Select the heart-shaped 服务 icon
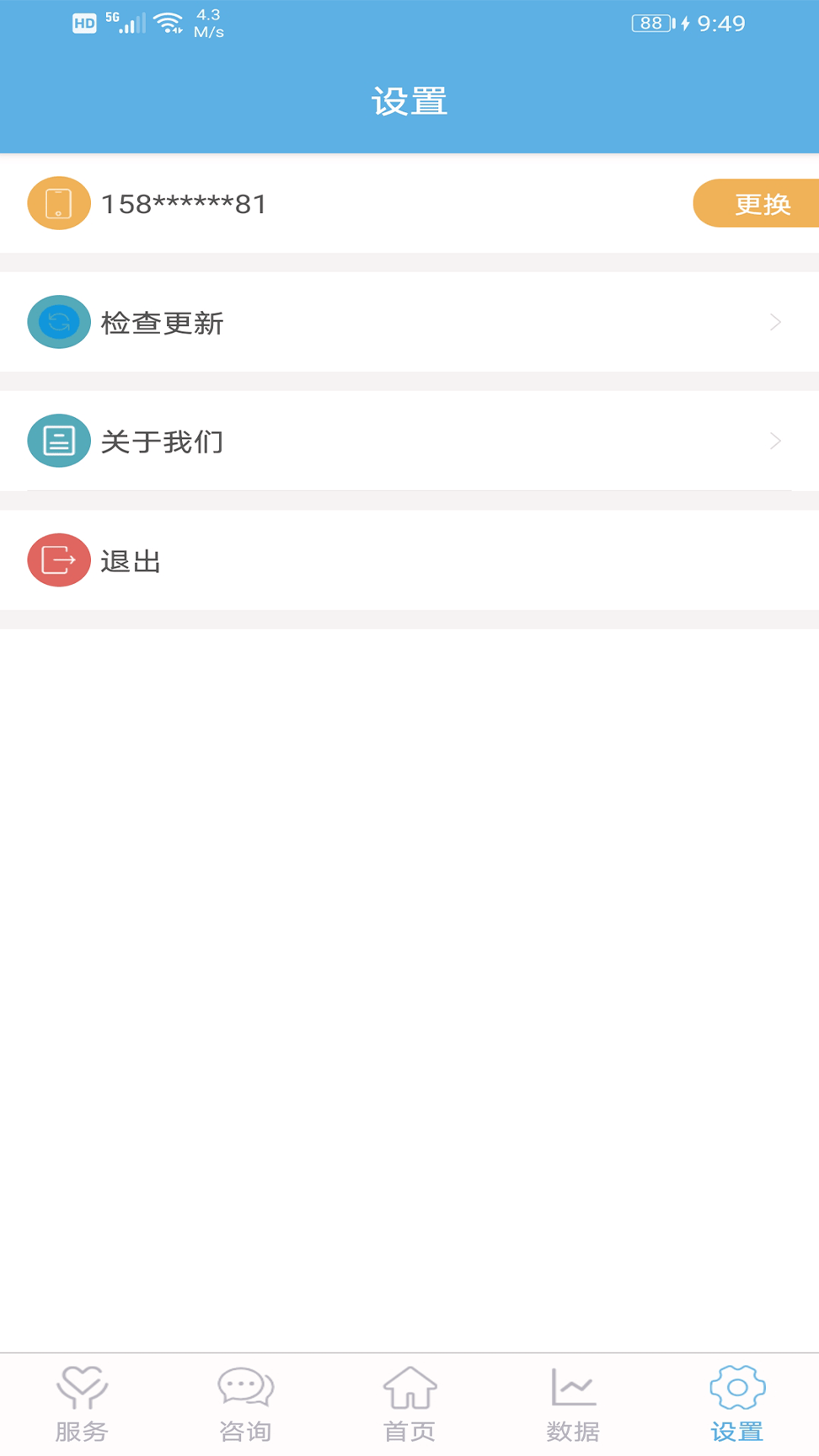This screenshot has height=1456, width=819. pos(82,1384)
